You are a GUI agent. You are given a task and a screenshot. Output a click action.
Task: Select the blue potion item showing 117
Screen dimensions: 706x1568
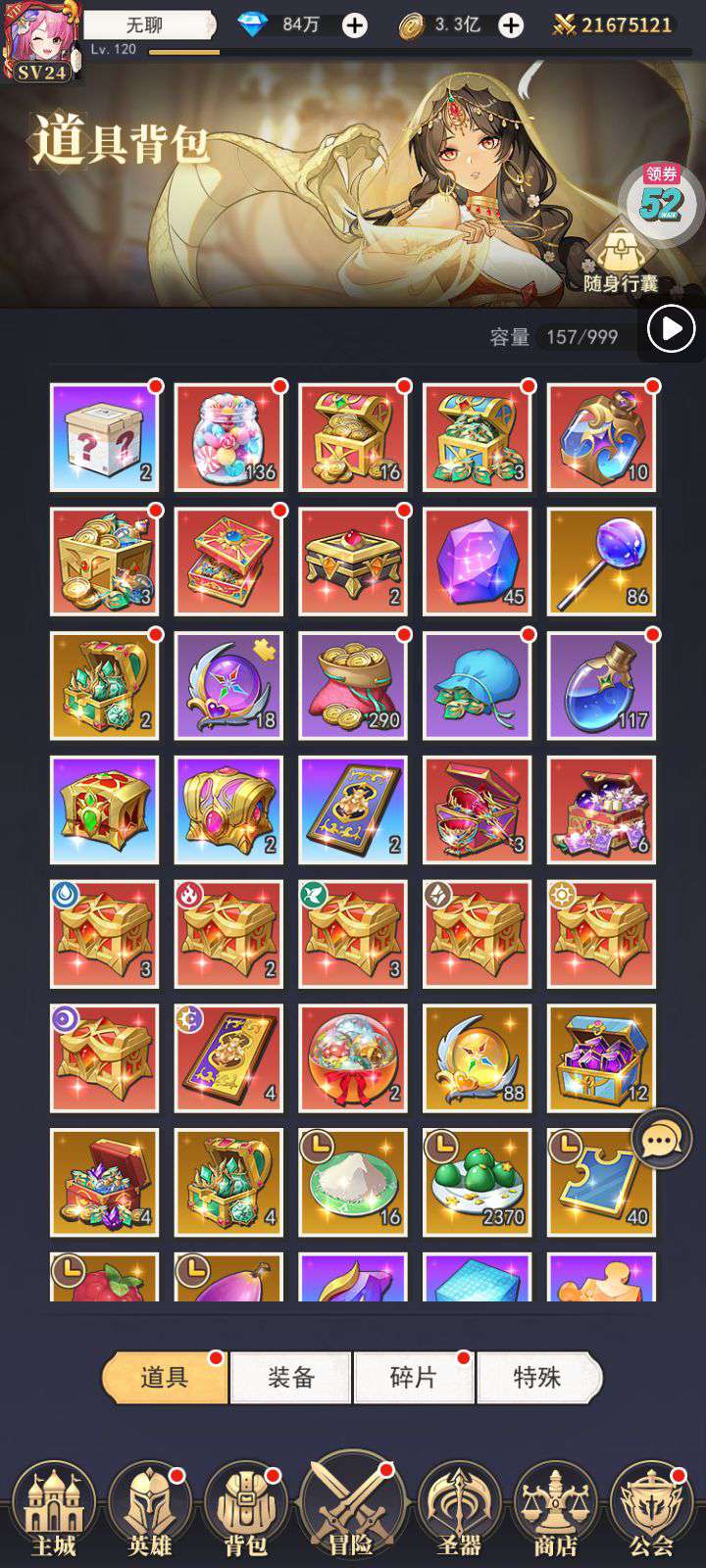tap(601, 686)
